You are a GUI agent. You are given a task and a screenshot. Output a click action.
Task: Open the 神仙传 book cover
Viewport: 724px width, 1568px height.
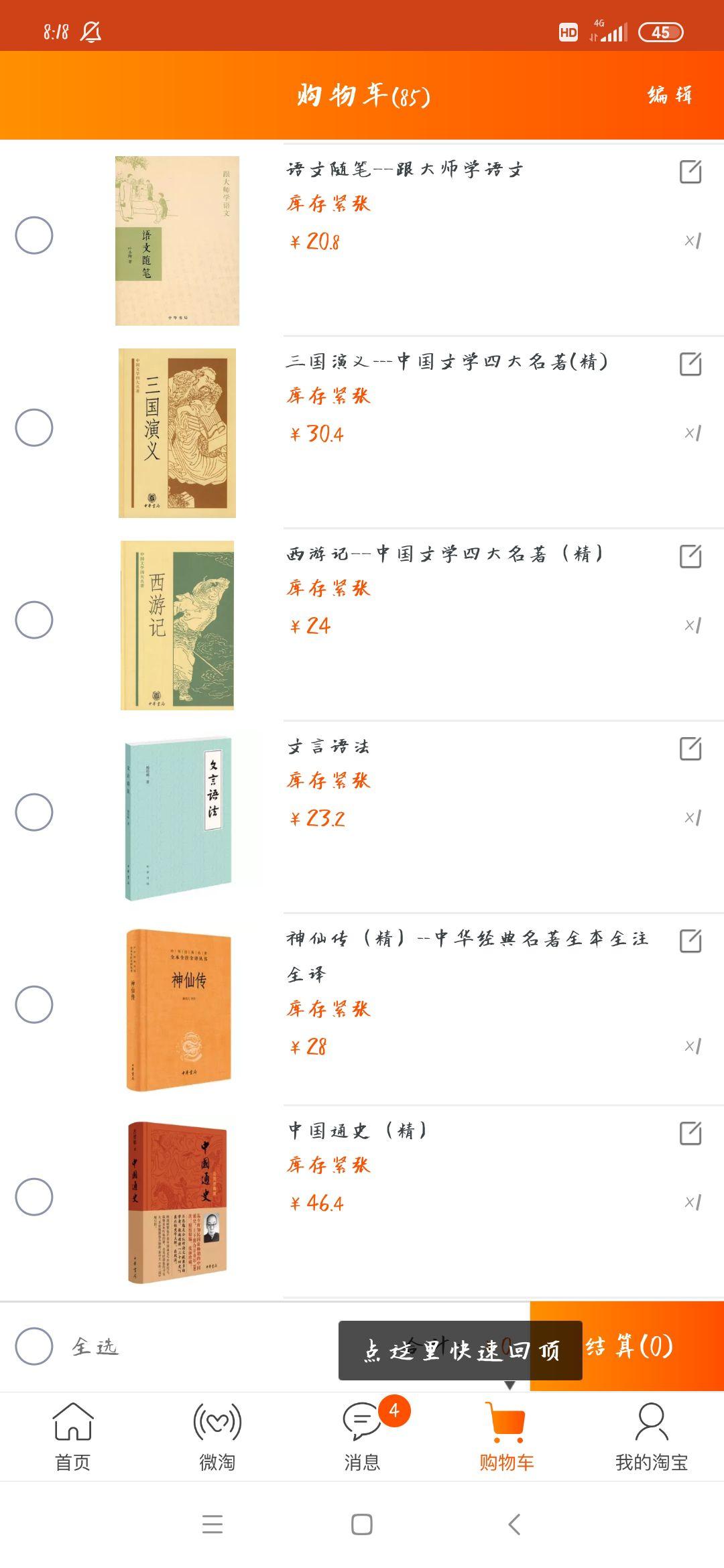click(x=178, y=1009)
